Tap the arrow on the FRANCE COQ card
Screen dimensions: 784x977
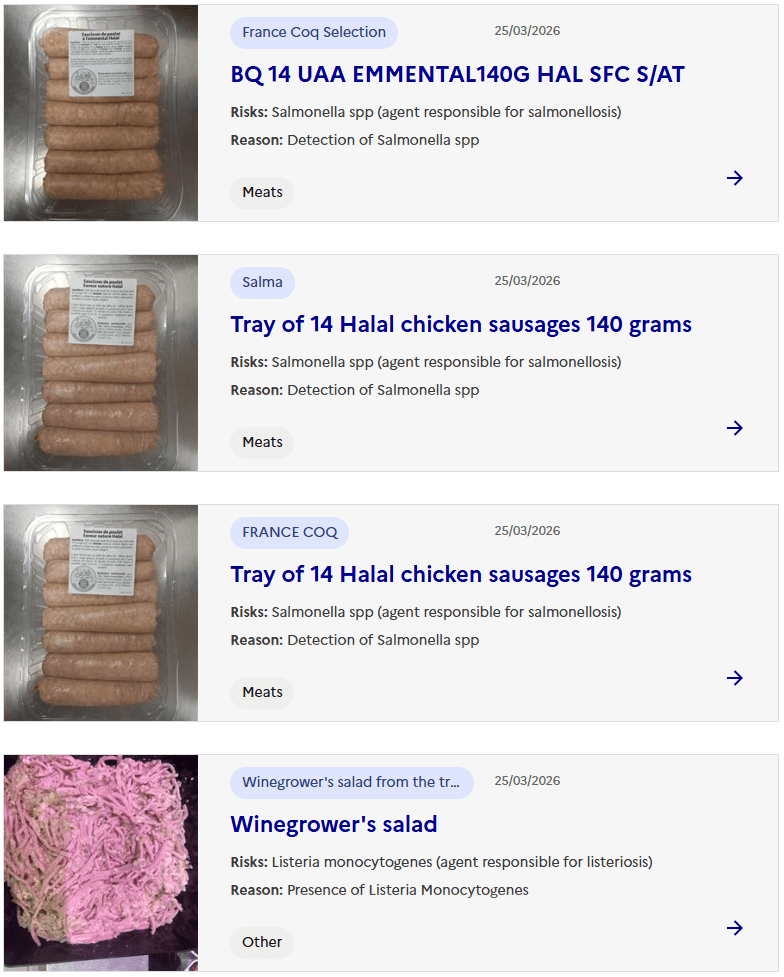point(735,678)
